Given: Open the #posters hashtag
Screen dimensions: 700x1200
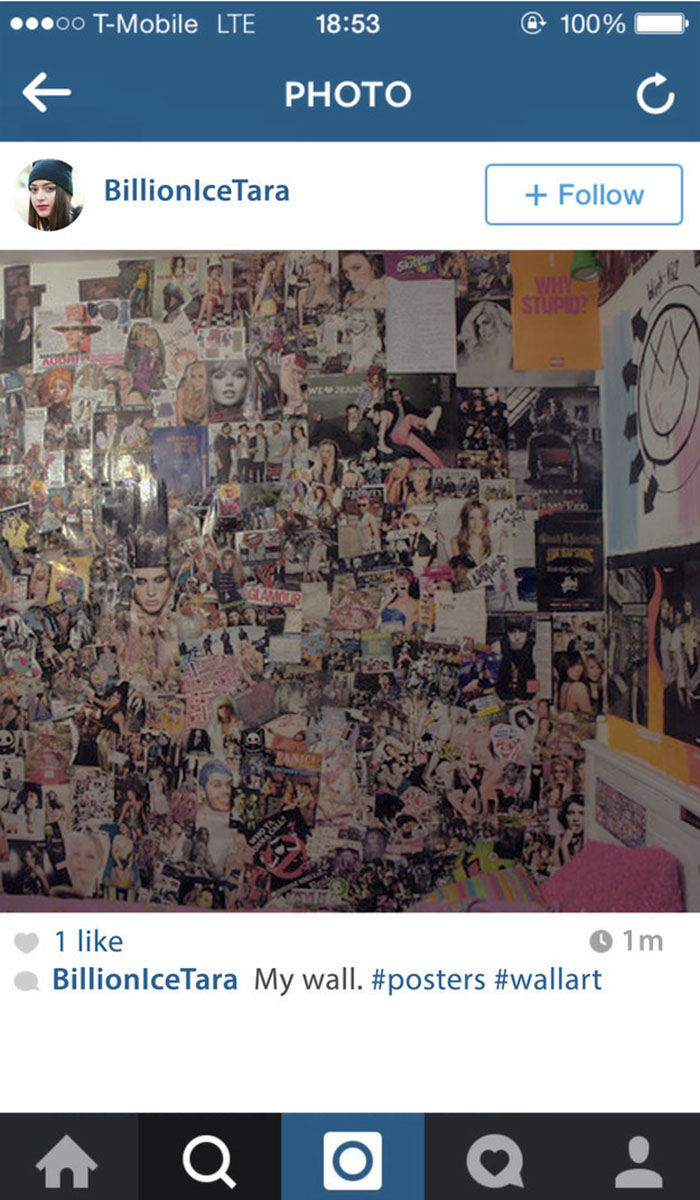Looking at the screenshot, I should (x=428, y=978).
